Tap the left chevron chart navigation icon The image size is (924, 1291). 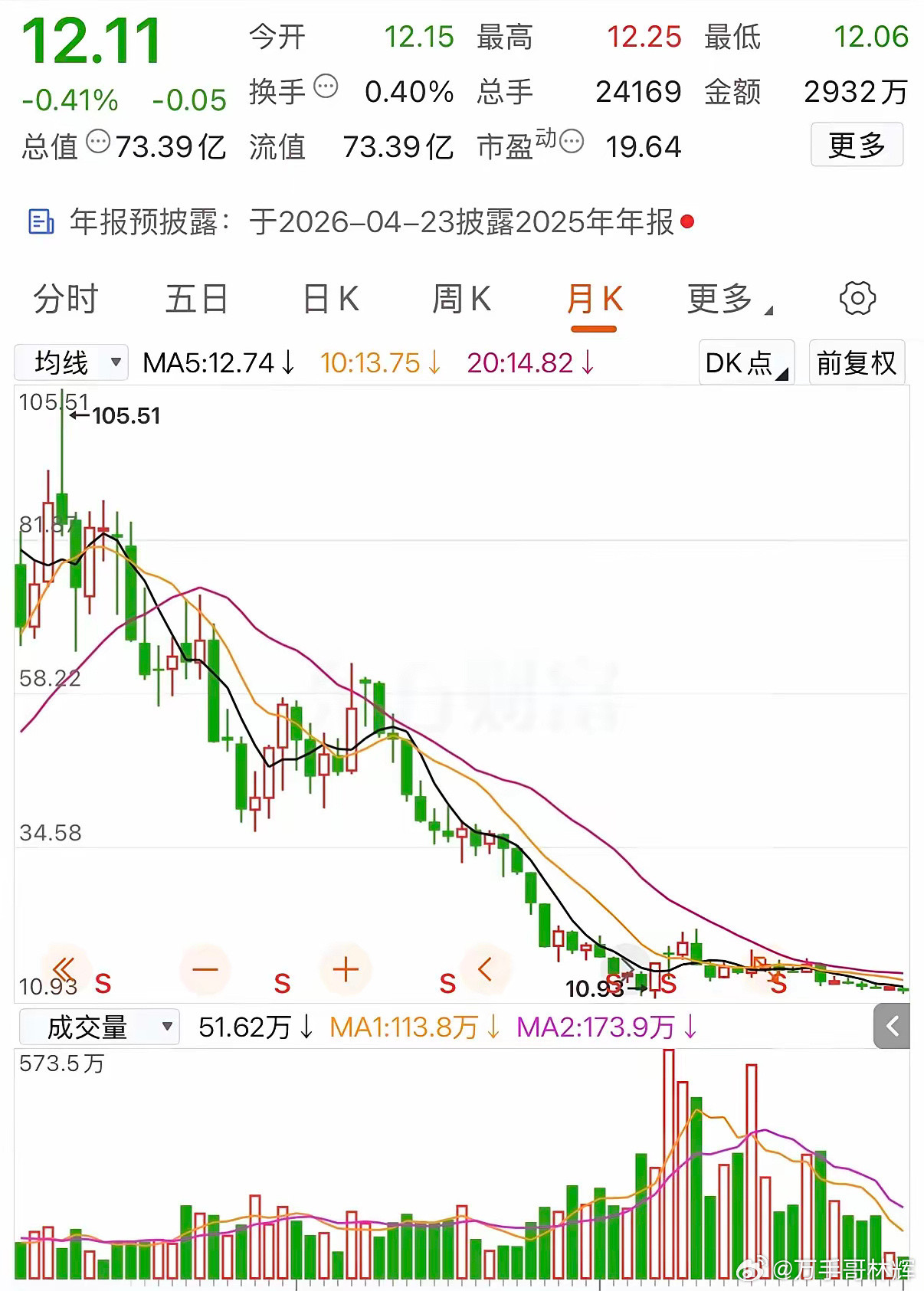[x=485, y=969]
